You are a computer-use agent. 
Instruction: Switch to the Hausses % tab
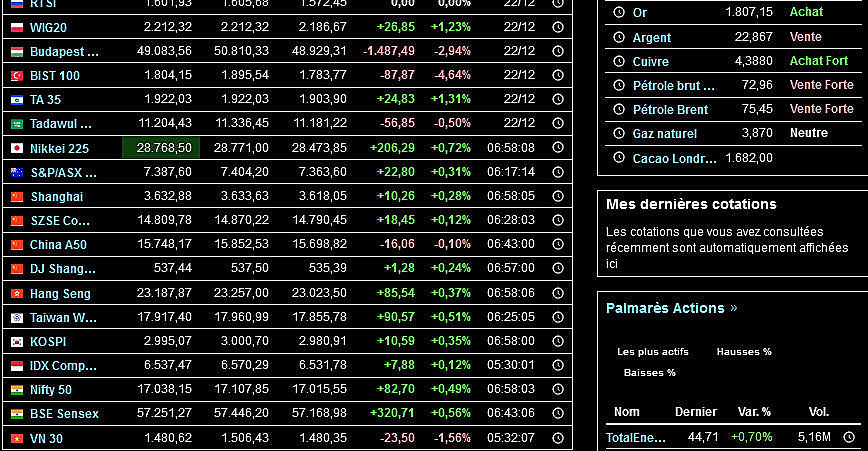pyautogui.click(x=743, y=352)
